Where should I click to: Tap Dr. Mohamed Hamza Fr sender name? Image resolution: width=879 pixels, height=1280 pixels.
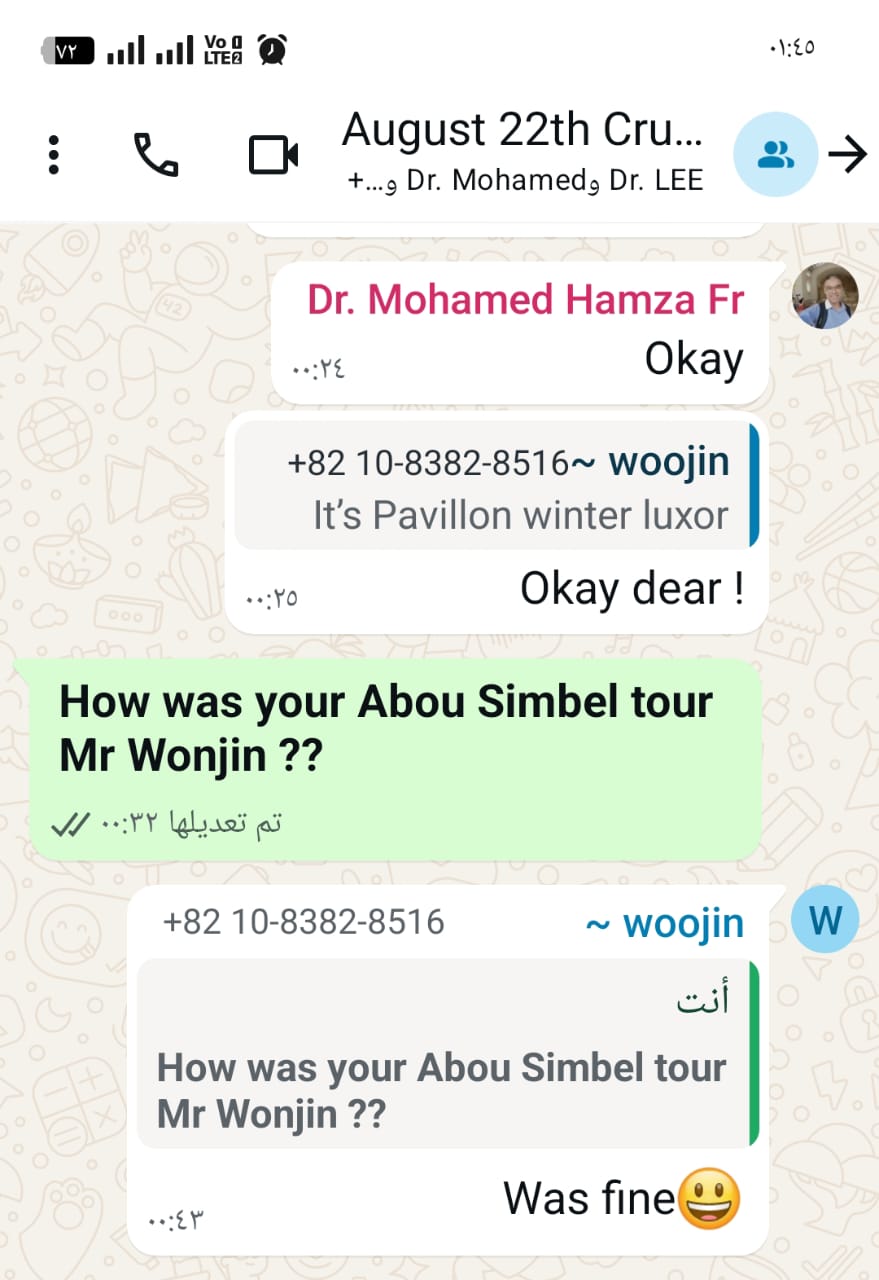526,299
